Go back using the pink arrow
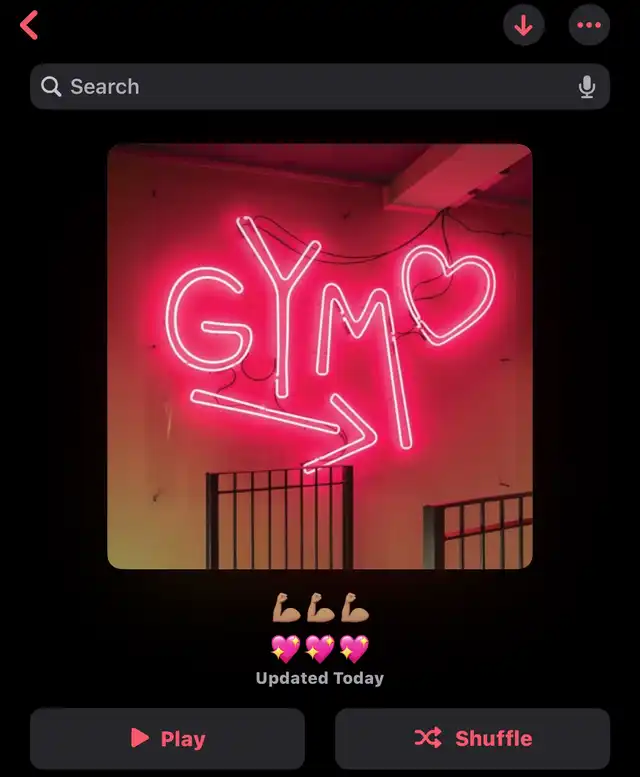 [x=29, y=26]
